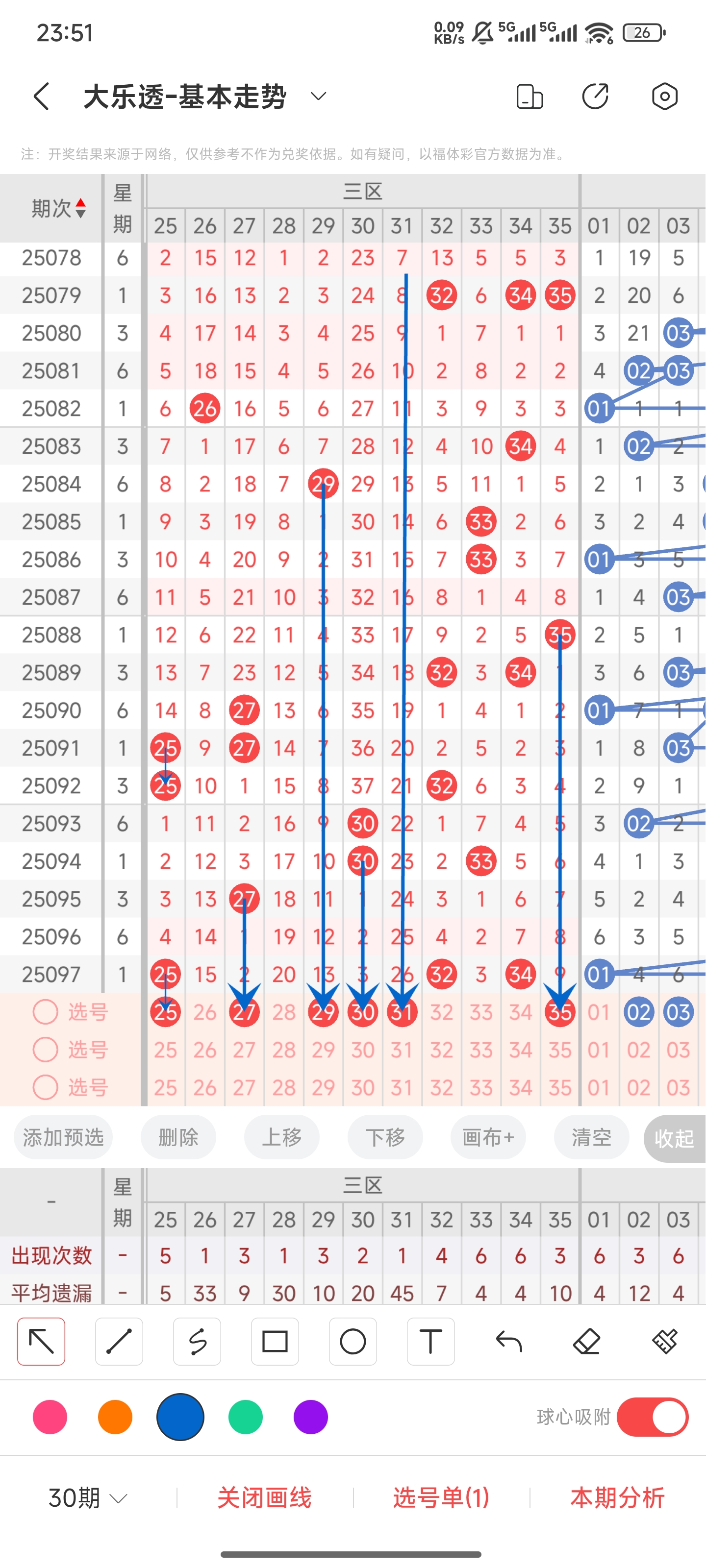
Task: Open 本期分析
Action: pos(618,1498)
